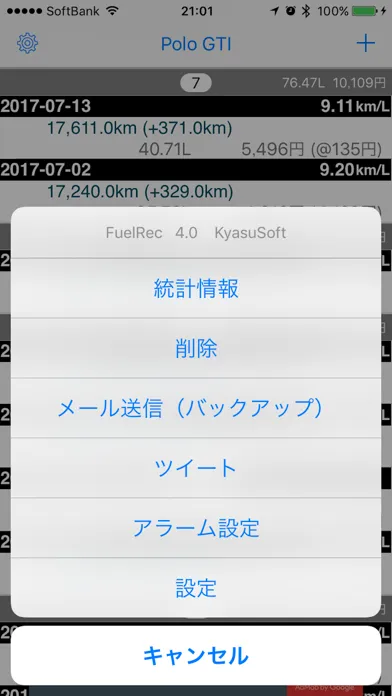
Task: Choose メール送信（バックアップ）option
Action: point(196,408)
